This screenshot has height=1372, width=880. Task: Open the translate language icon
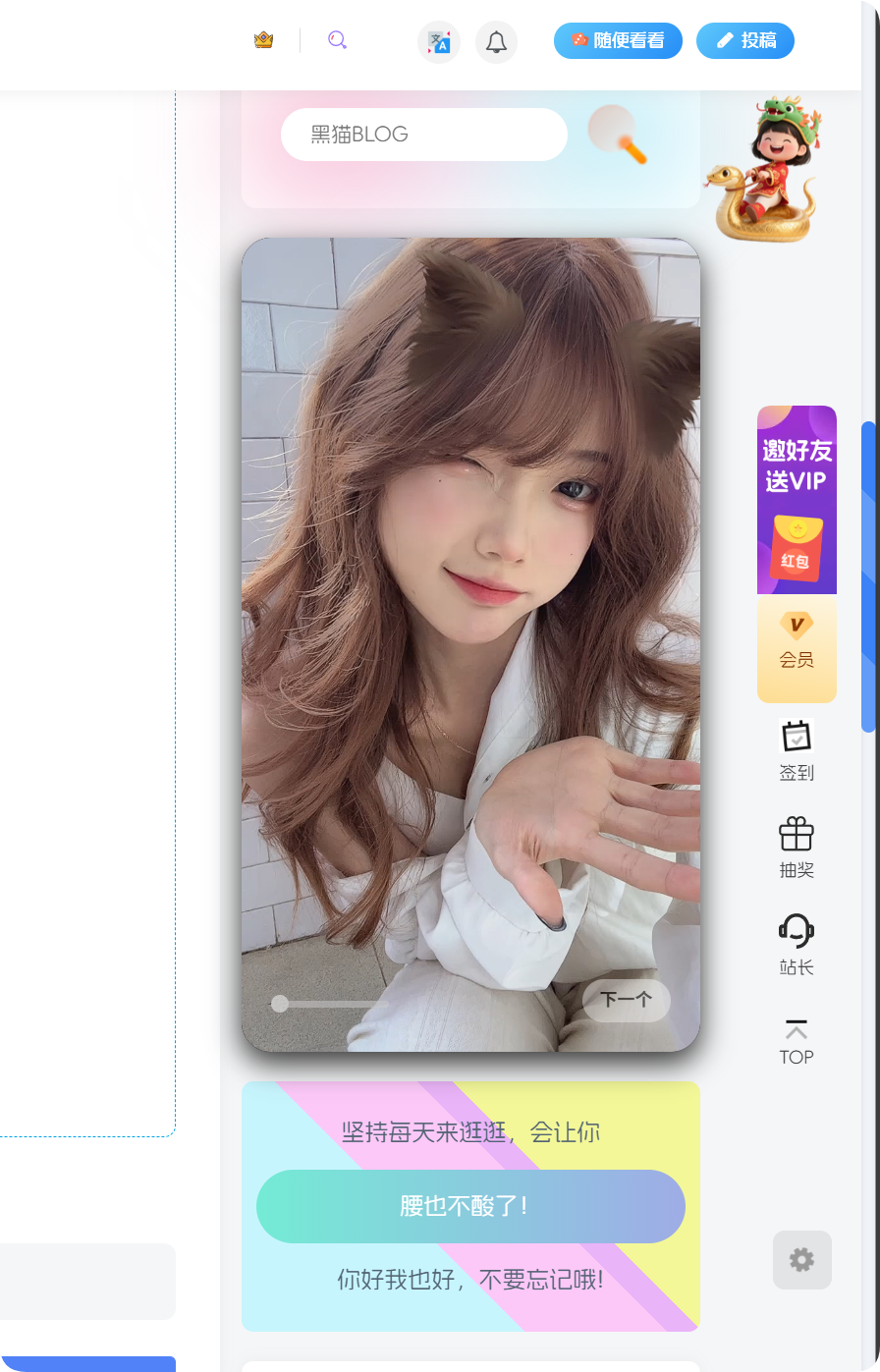[x=439, y=42]
